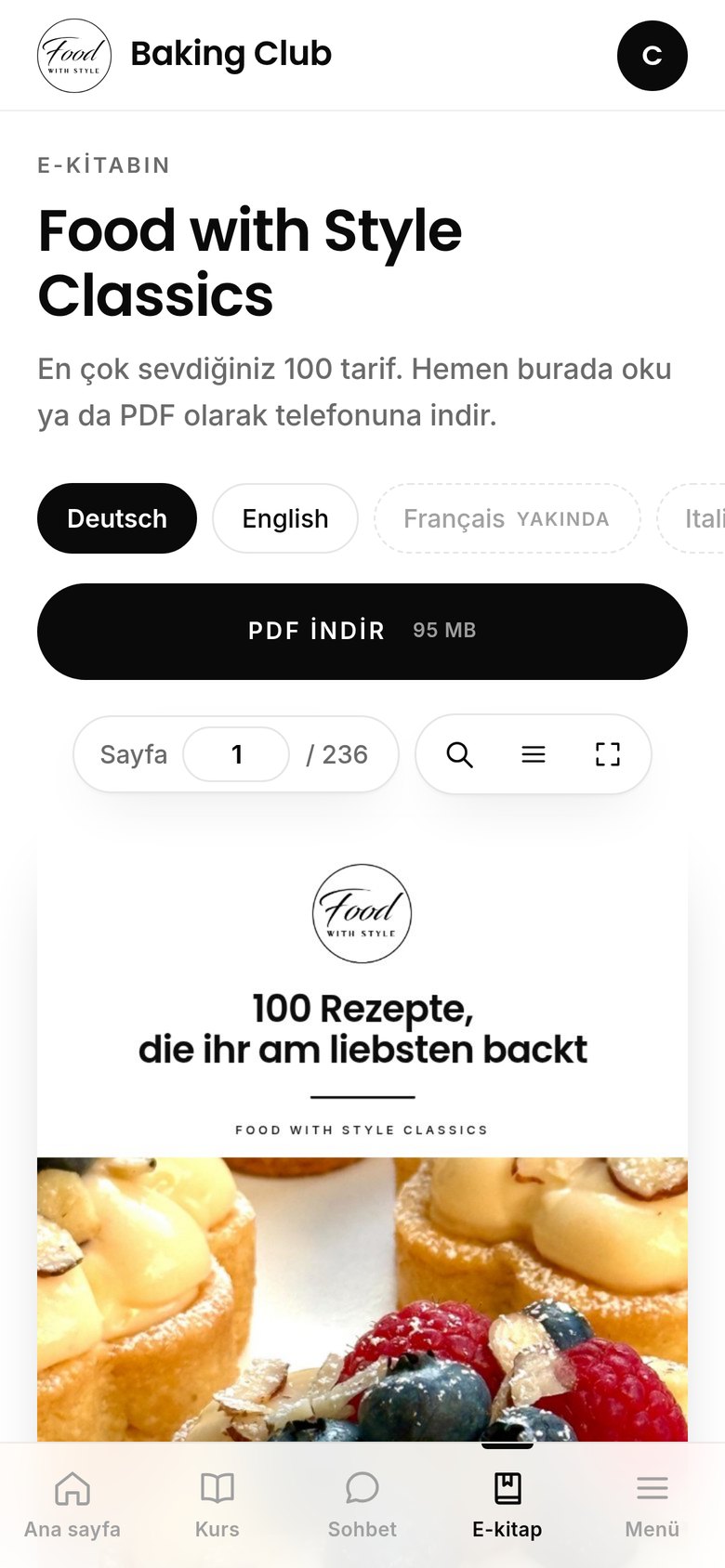725x1568 pixels.
Task: Search inside the e-book
Action: point(460,754)
